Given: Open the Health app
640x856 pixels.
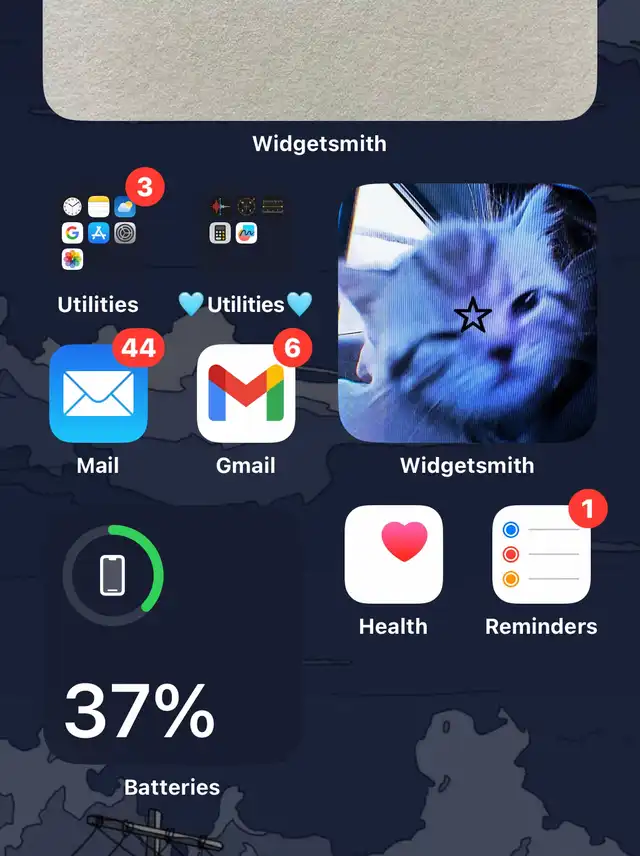Looking at the screenshot, I should [x=393, y=554].
